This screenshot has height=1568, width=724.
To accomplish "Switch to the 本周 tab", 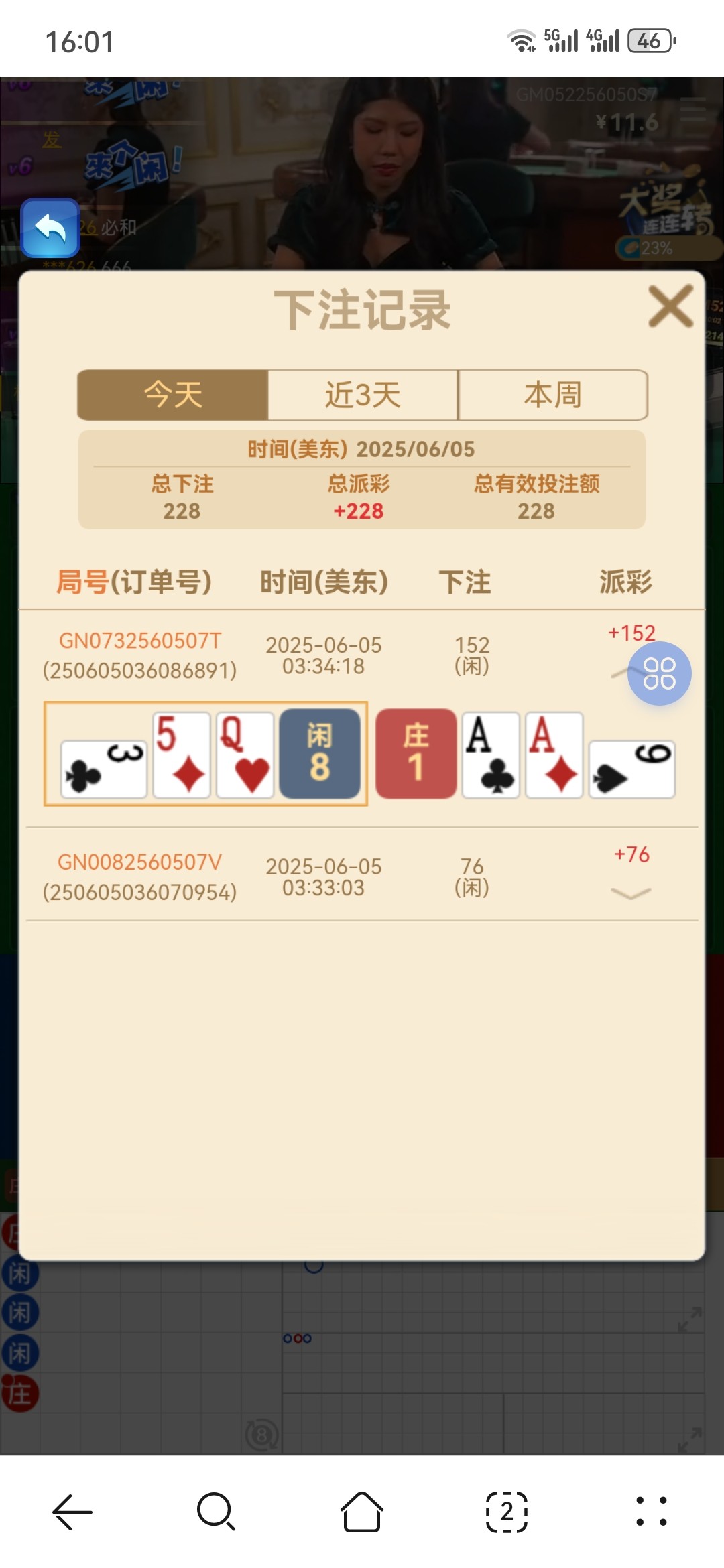I will pyautogui.click(x=552, y=395).
